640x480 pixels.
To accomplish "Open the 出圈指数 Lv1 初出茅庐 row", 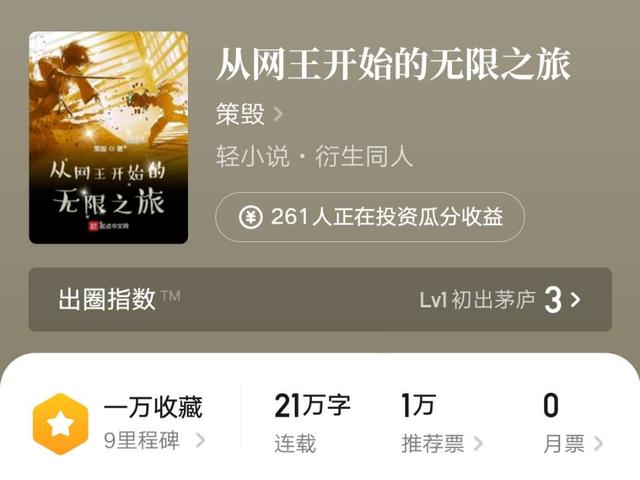I will (319, 299).
